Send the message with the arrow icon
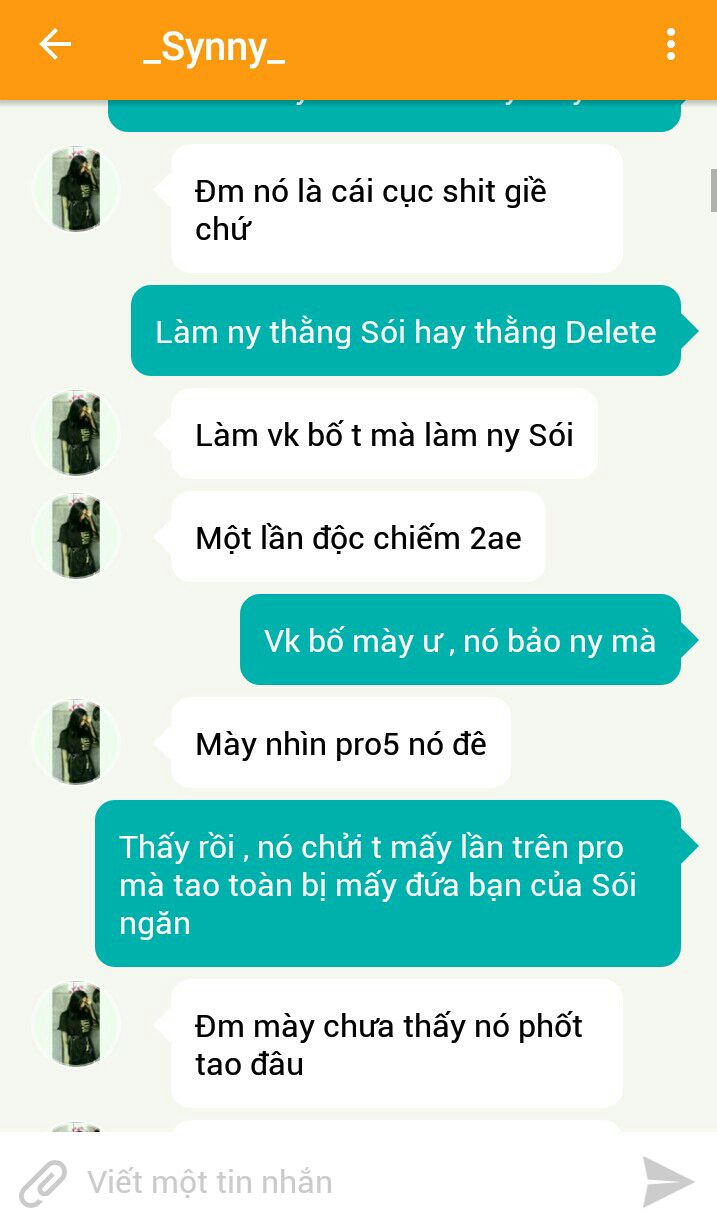Screen dimensions: 717x1230 (x=668, y=1182)
